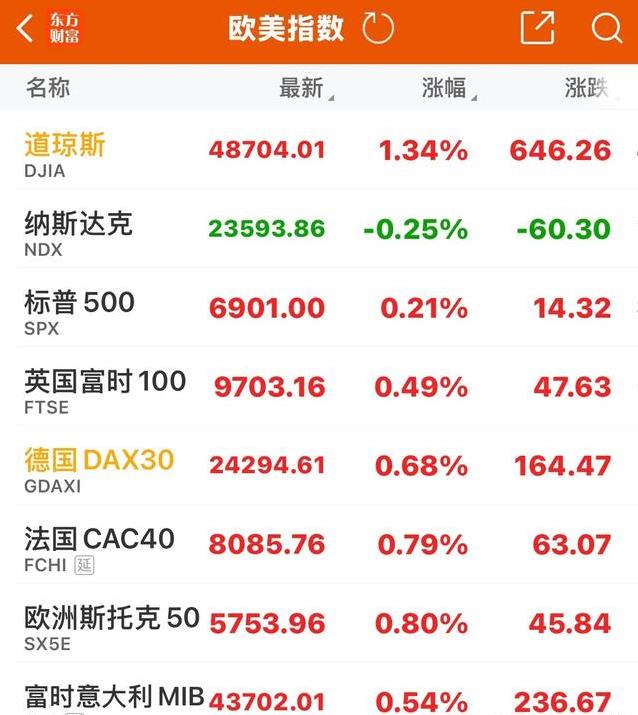
Task: Open the search magnifier
Action: pos(606,28)
